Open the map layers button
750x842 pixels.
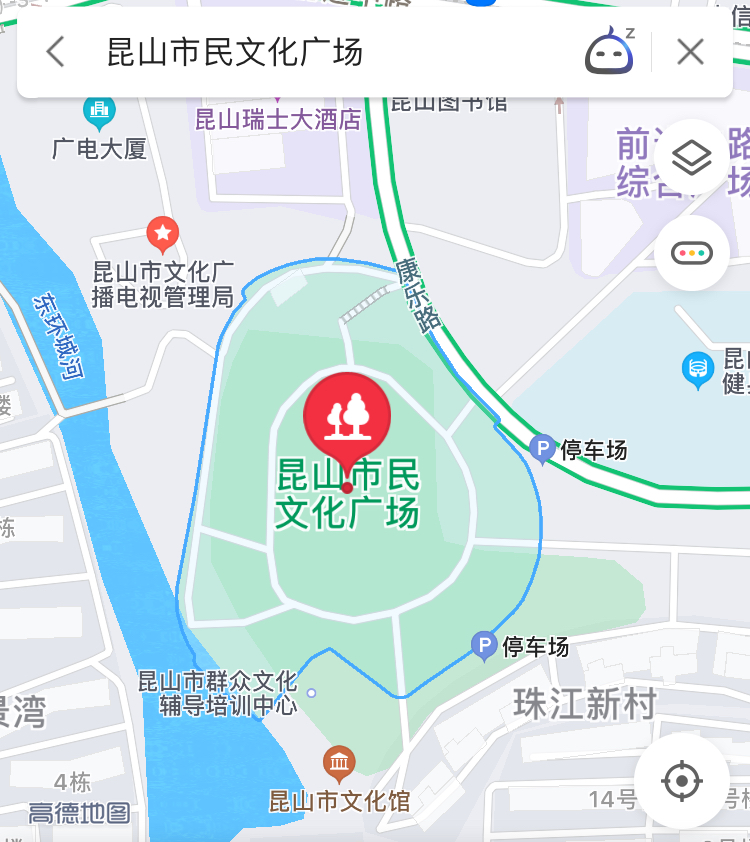tap(691, 157)
